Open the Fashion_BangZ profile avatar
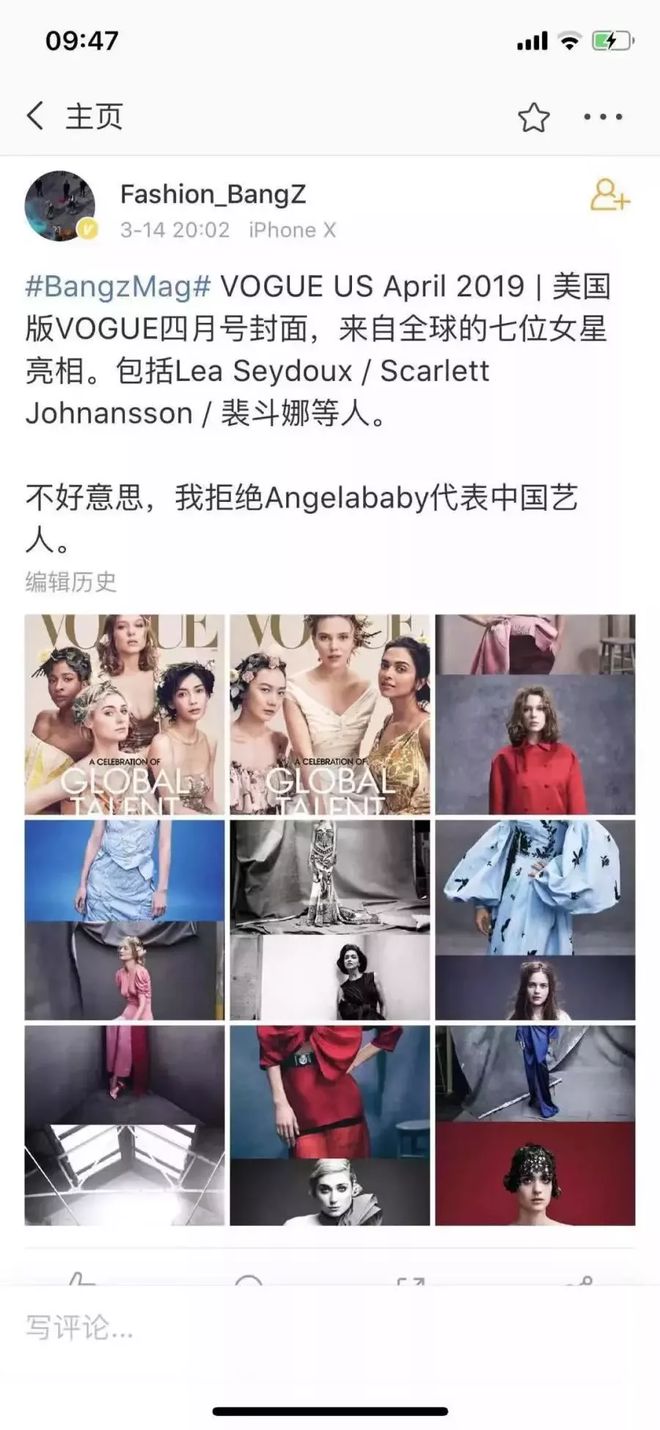The width and height of the screenshot is (660, 1430). pyautogui.click(x=60, y=207)
